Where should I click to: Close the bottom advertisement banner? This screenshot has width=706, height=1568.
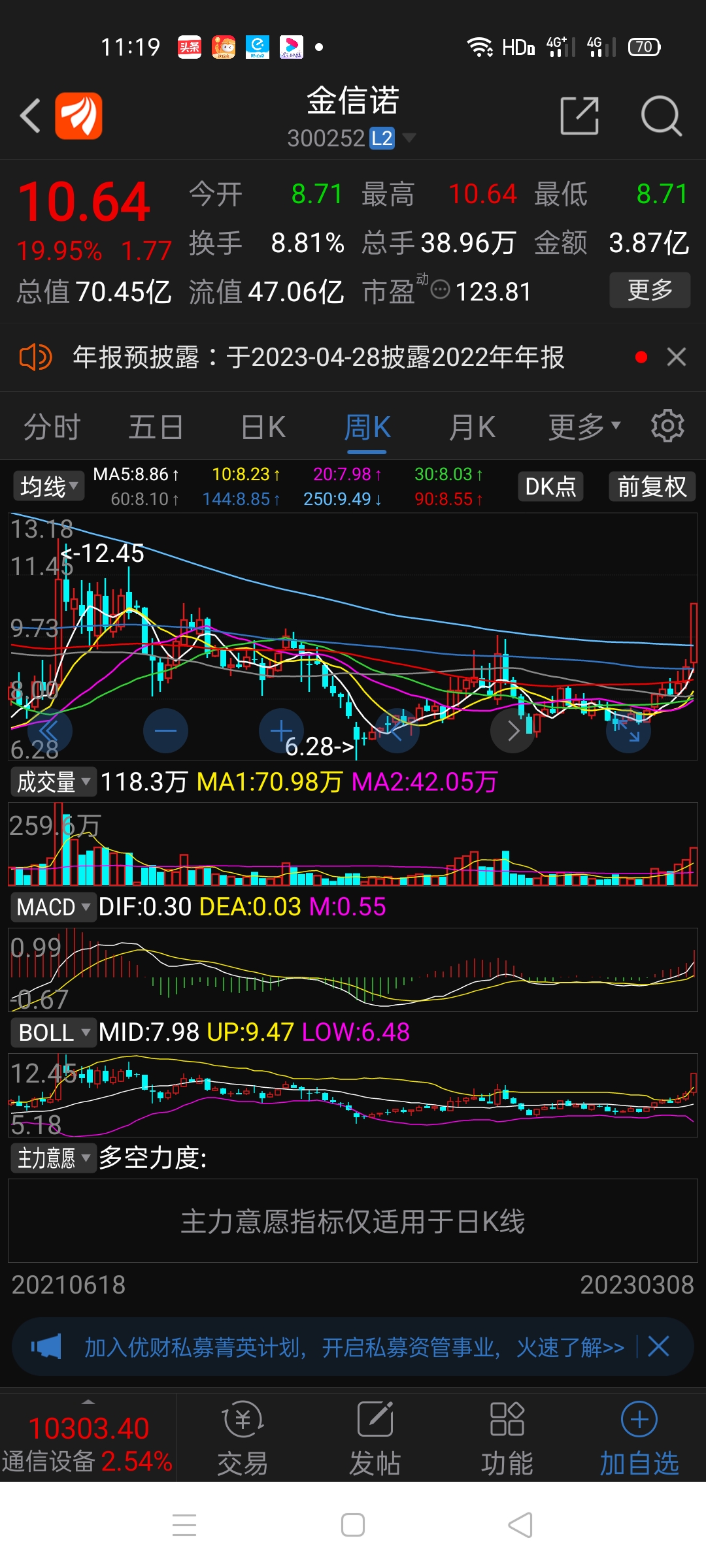[658, 1347]
